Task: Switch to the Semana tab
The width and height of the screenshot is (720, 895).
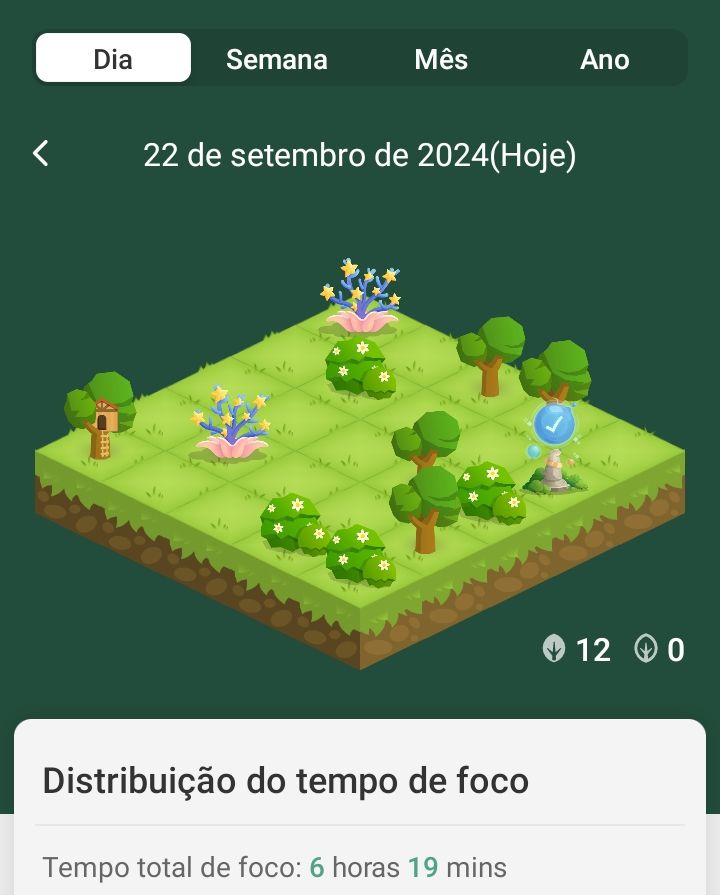Action: [276, 59]
